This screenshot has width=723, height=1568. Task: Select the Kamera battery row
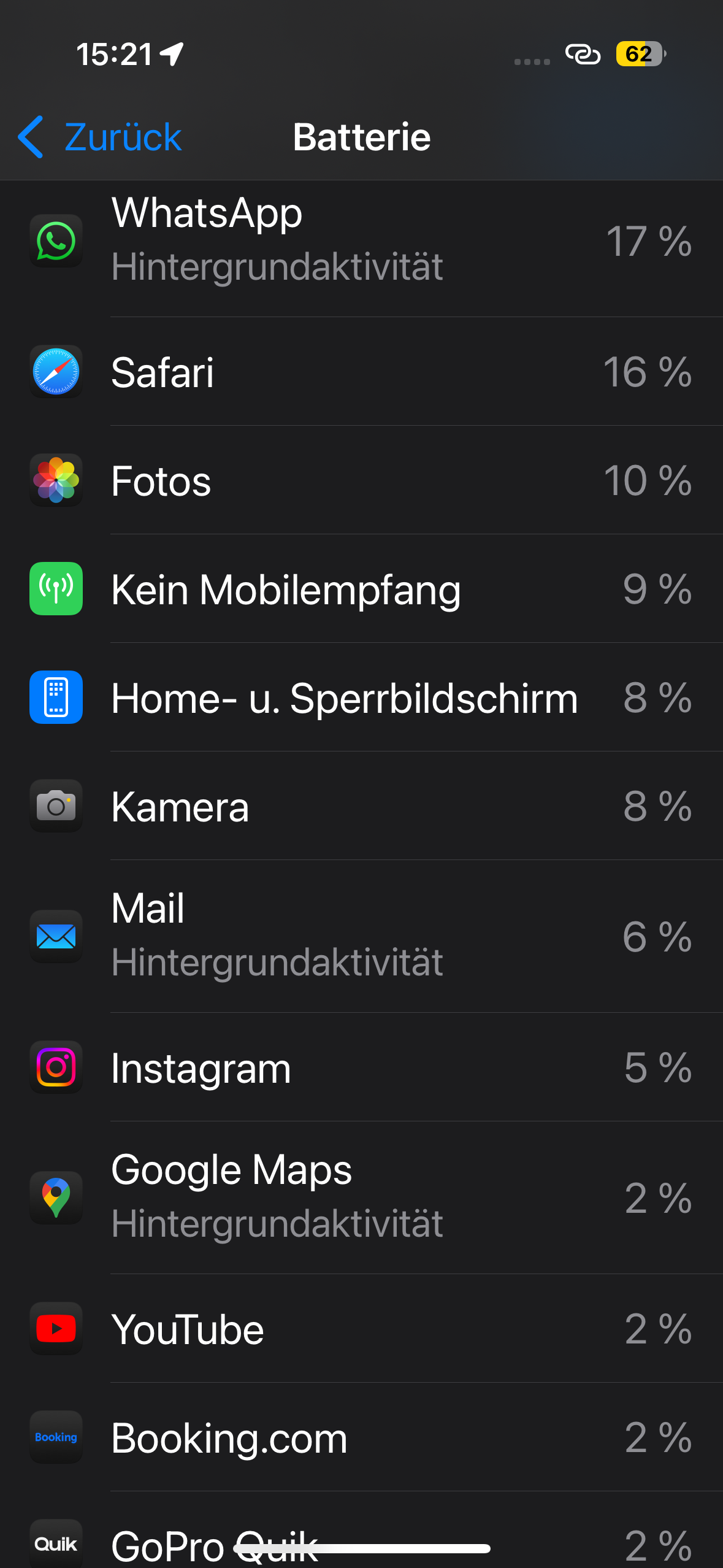pyautogui.click(x=361, y=806)
